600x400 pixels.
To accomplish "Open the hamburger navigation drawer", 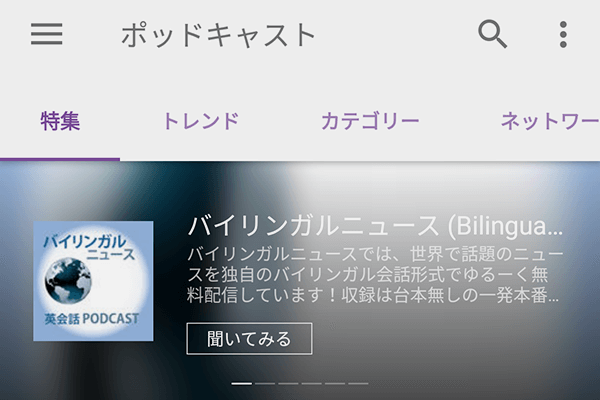I will tap(47, 35).
